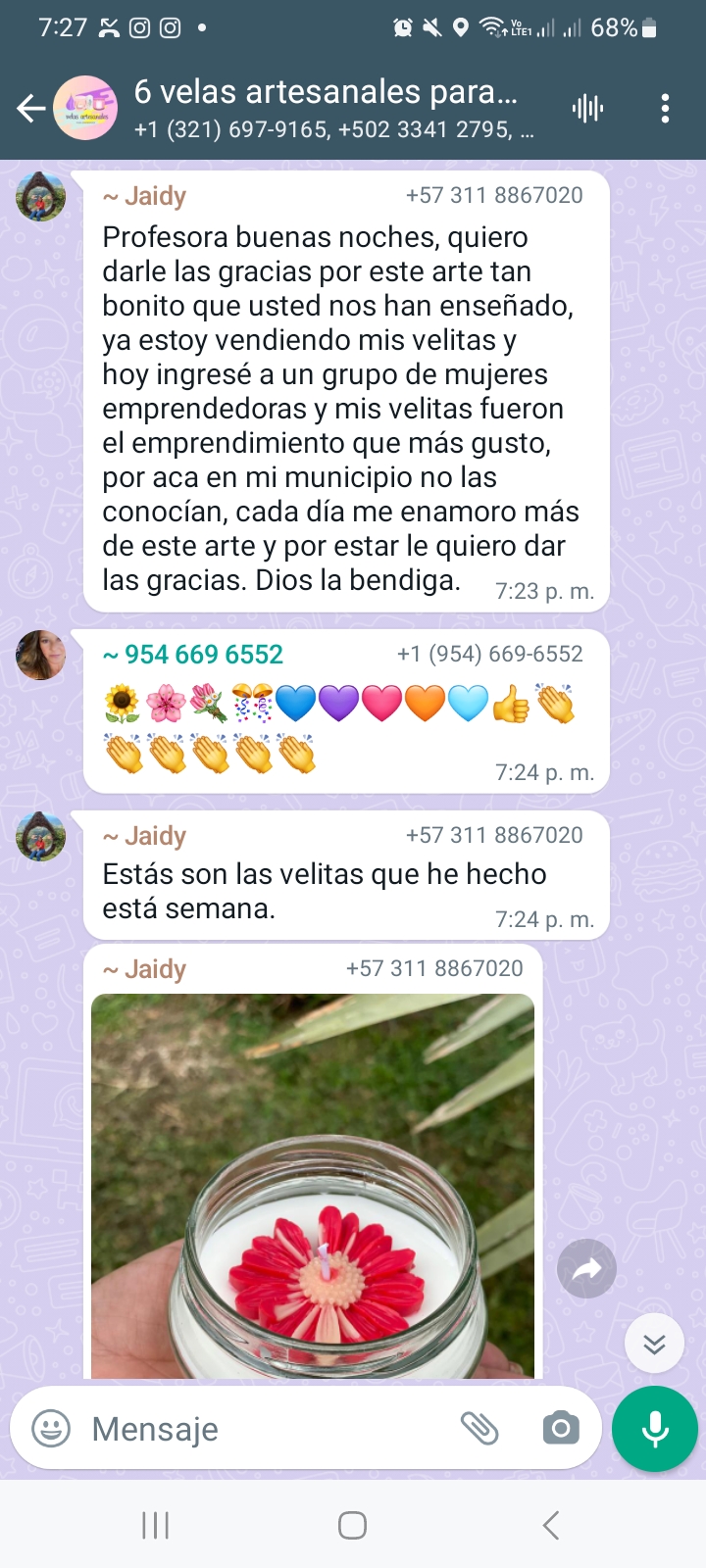
Task: Tap the back chevron in the navigation bar
Action: click(549, 1525)
